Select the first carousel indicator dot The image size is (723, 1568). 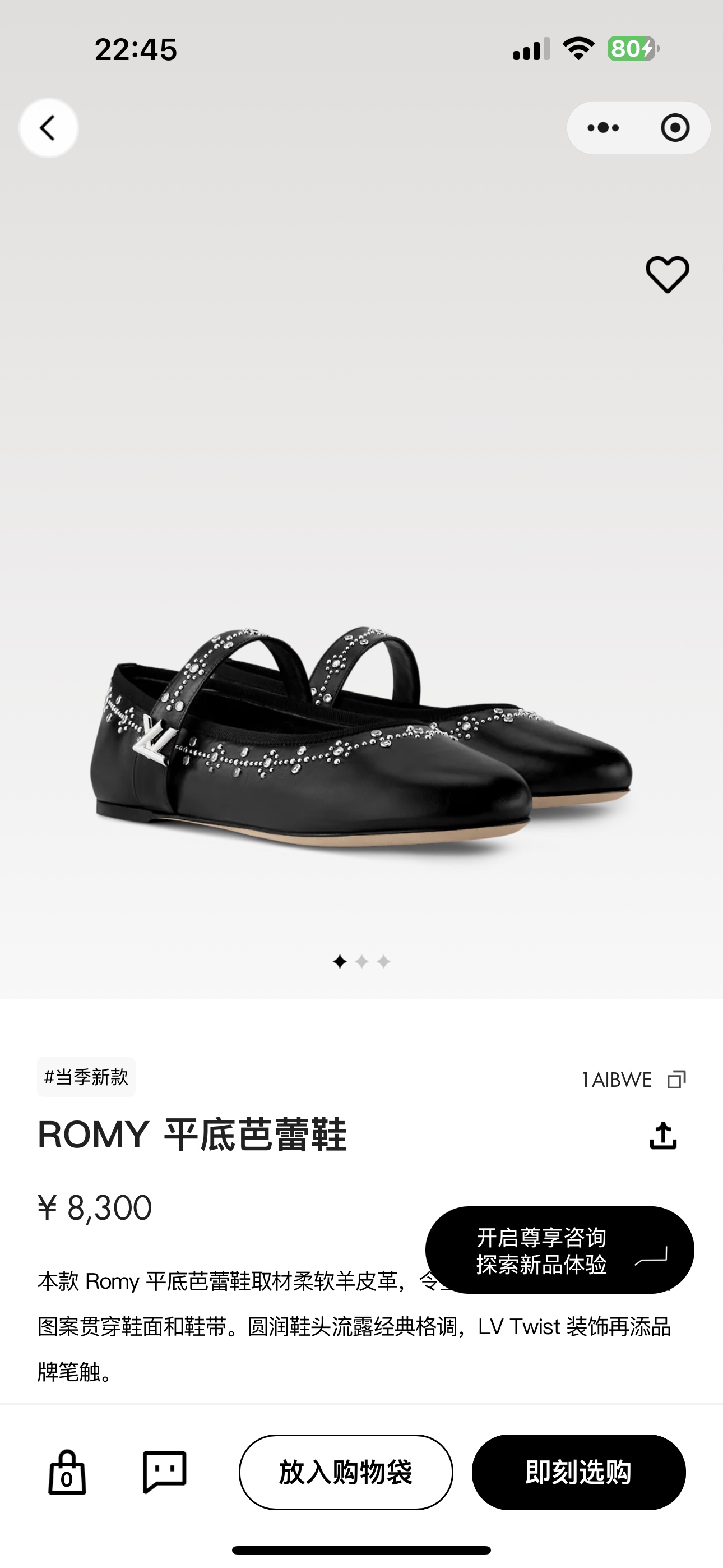[340, 961]
